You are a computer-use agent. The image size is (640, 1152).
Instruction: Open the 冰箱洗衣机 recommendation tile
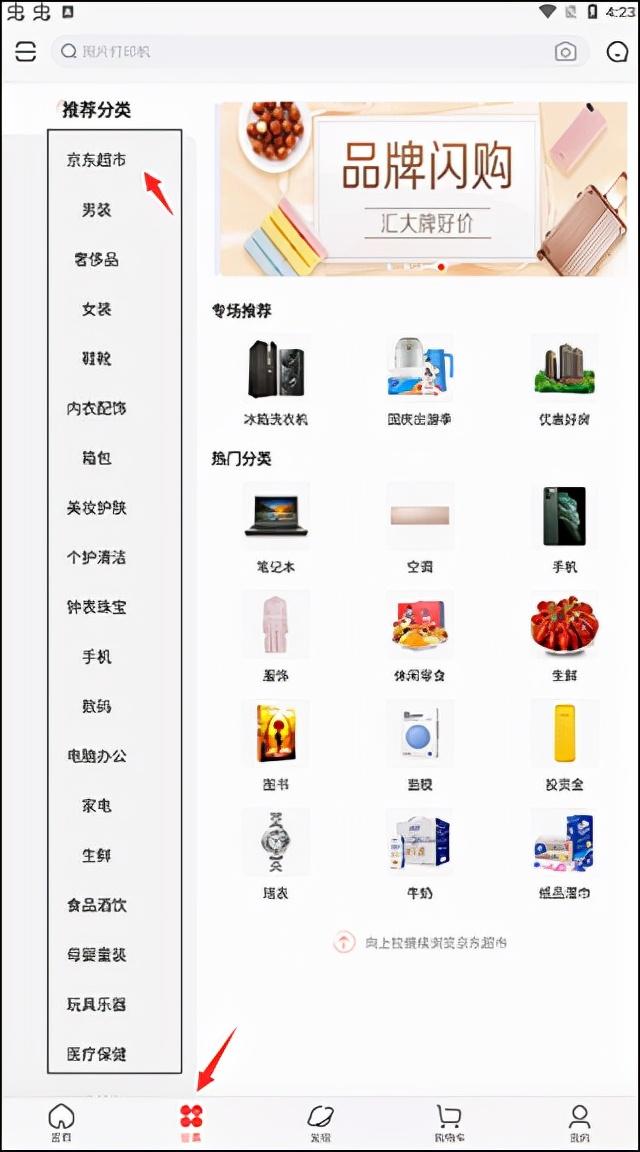point(276,380)
